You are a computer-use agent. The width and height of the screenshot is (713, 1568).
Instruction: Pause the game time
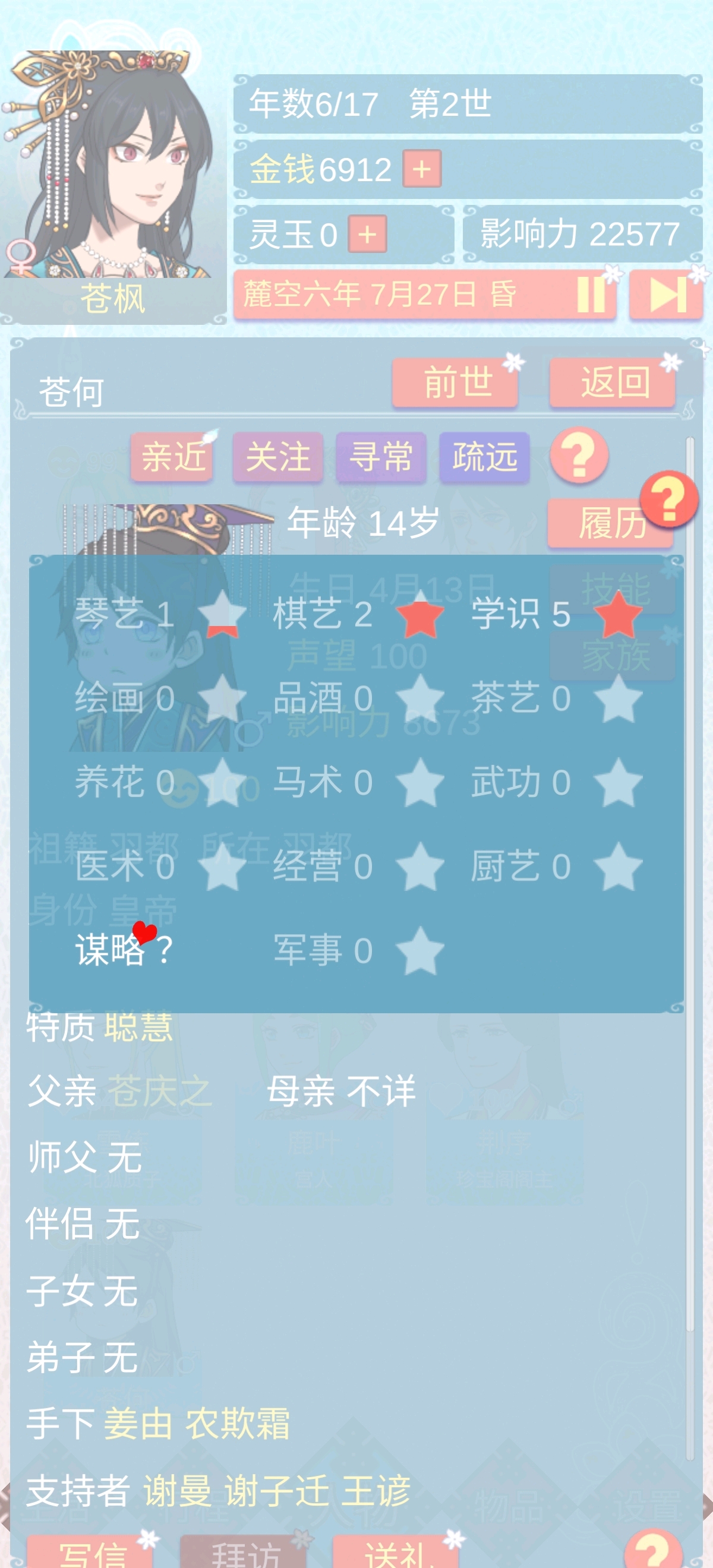click(590, 295)
